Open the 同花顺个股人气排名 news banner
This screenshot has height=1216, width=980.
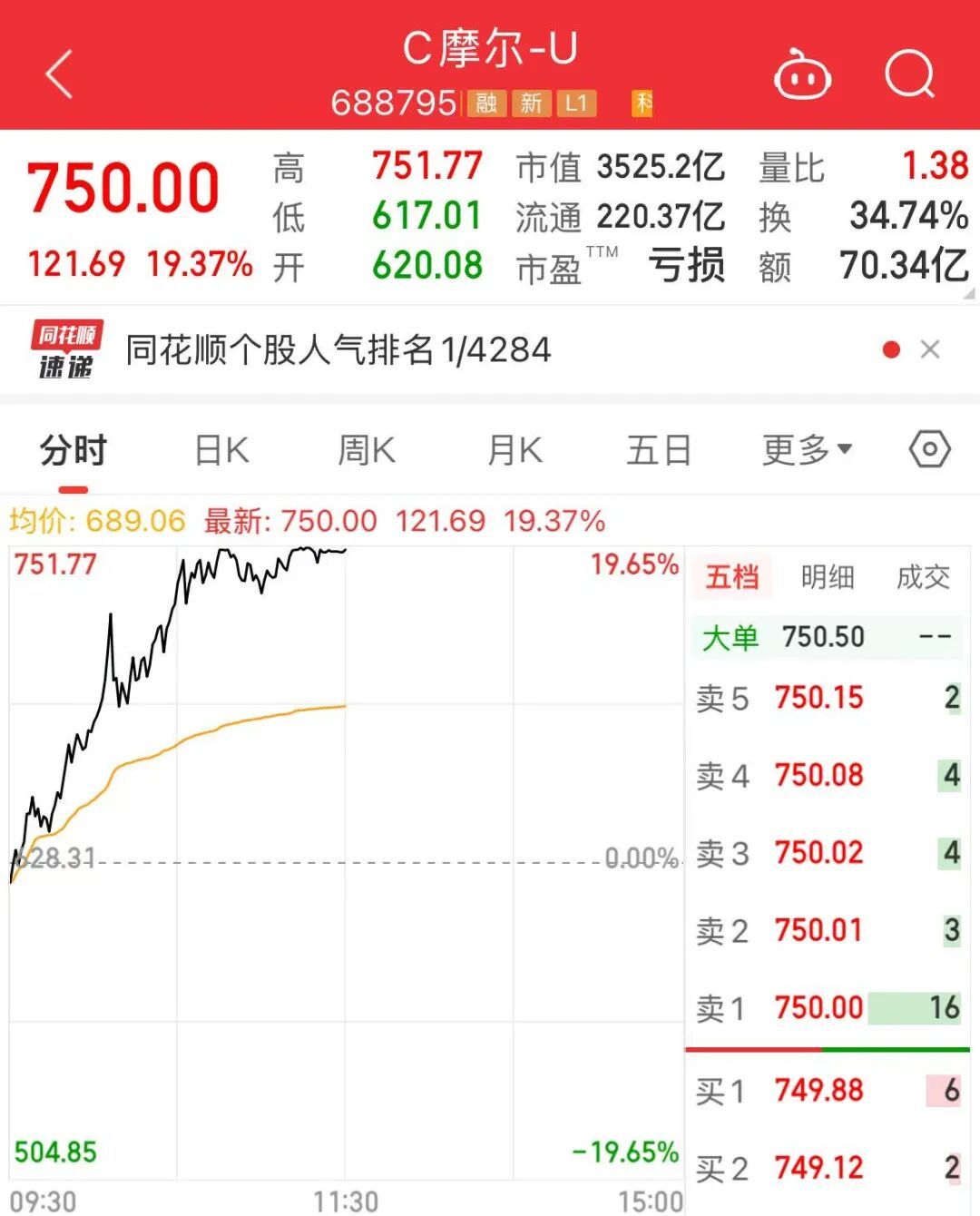(338, 350)
